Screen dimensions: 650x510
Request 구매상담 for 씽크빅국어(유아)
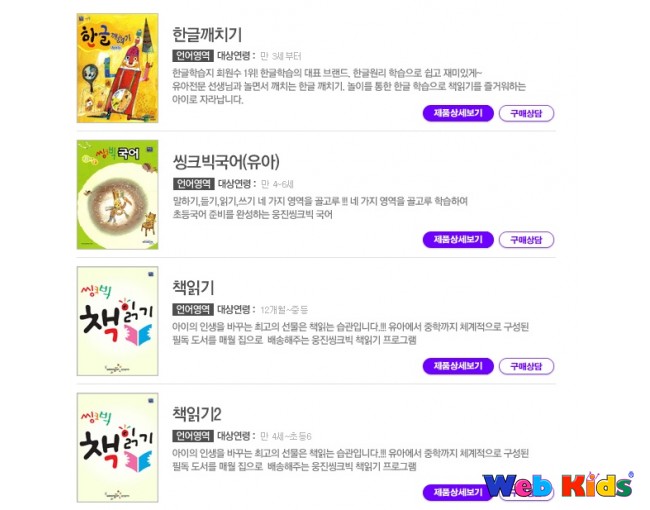[526, 239]
